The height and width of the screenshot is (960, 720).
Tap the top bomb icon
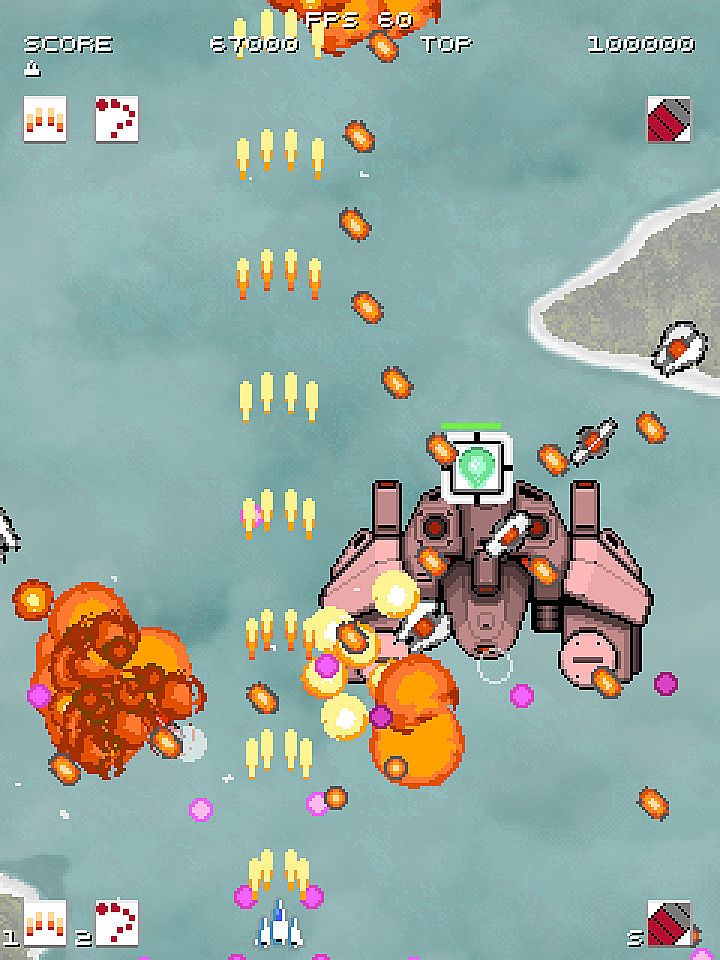click(668, 119)
